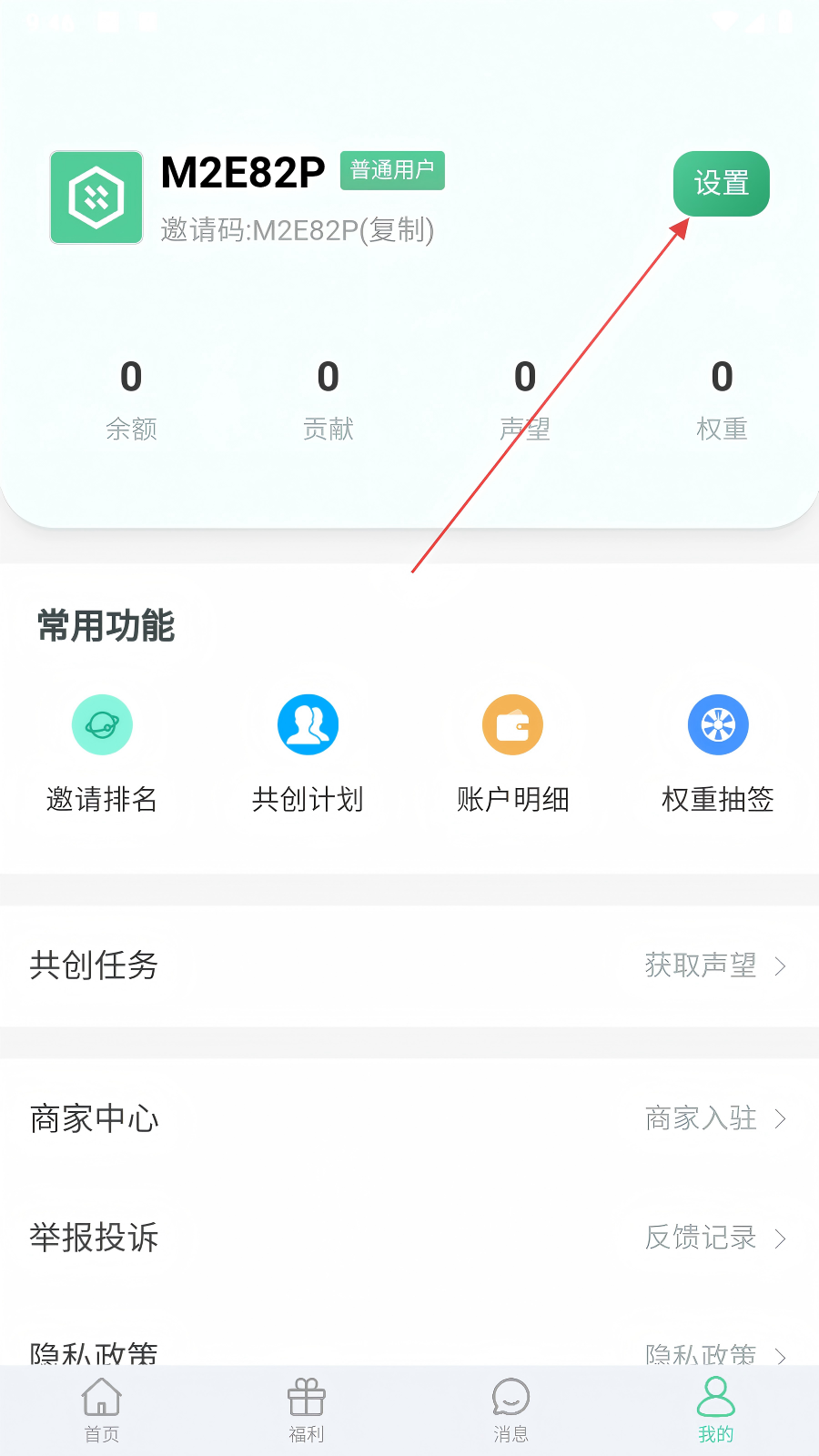Tap the profile avatar image
This screenshot has height=1456, width=819.
96,197
